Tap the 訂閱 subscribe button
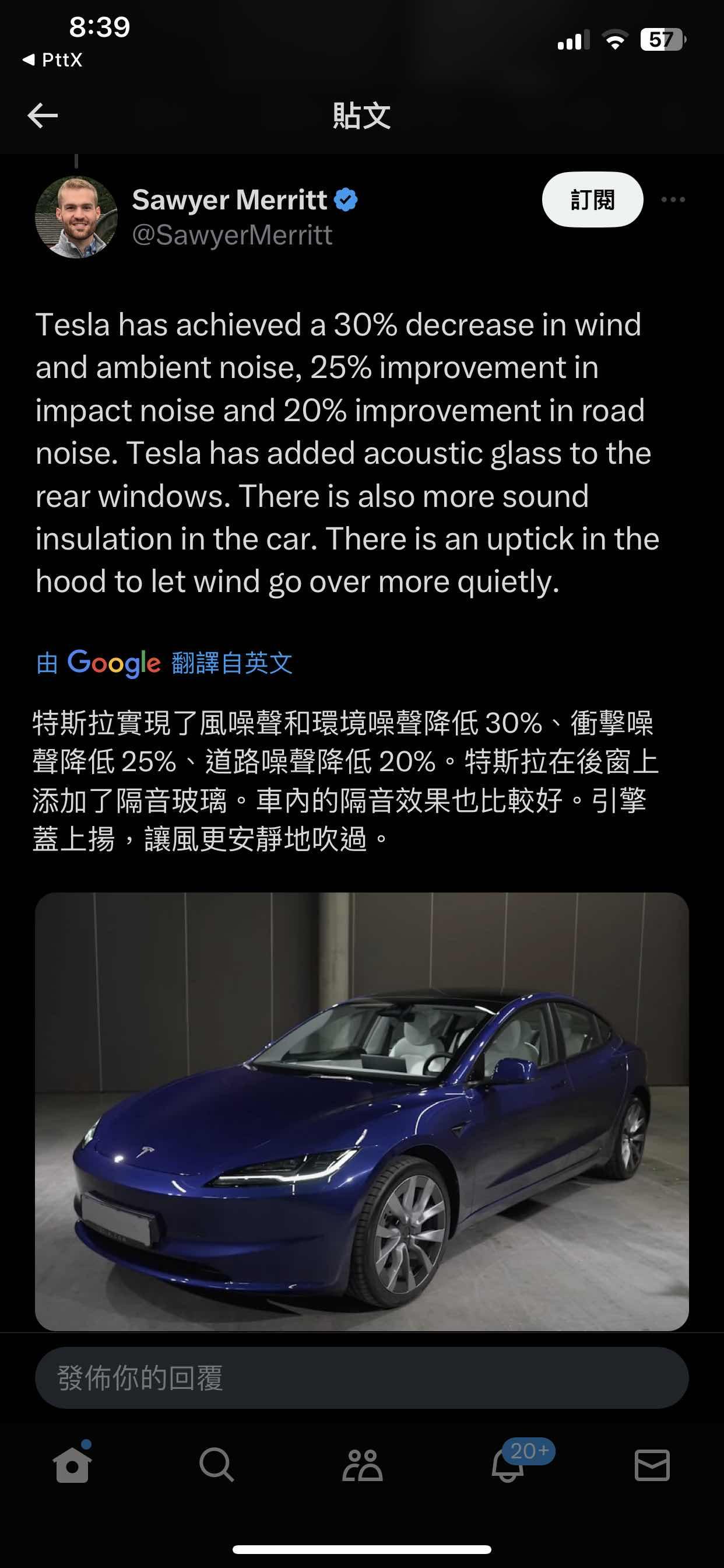 [592, 199]
